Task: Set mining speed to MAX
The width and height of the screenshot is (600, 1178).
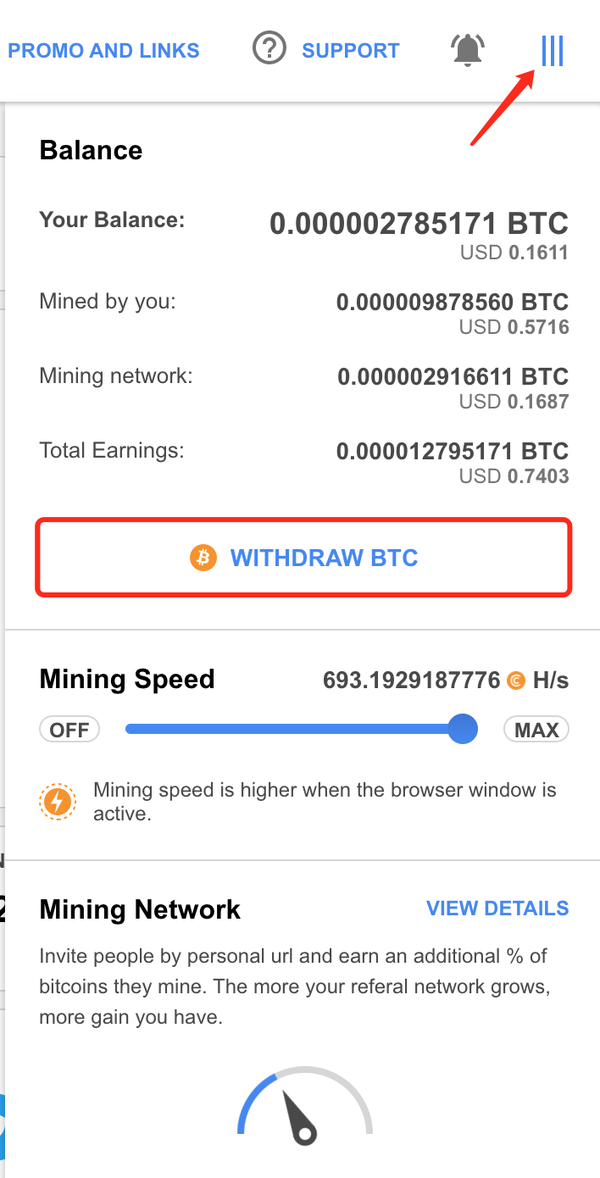Action: click(x=536, y=729)
